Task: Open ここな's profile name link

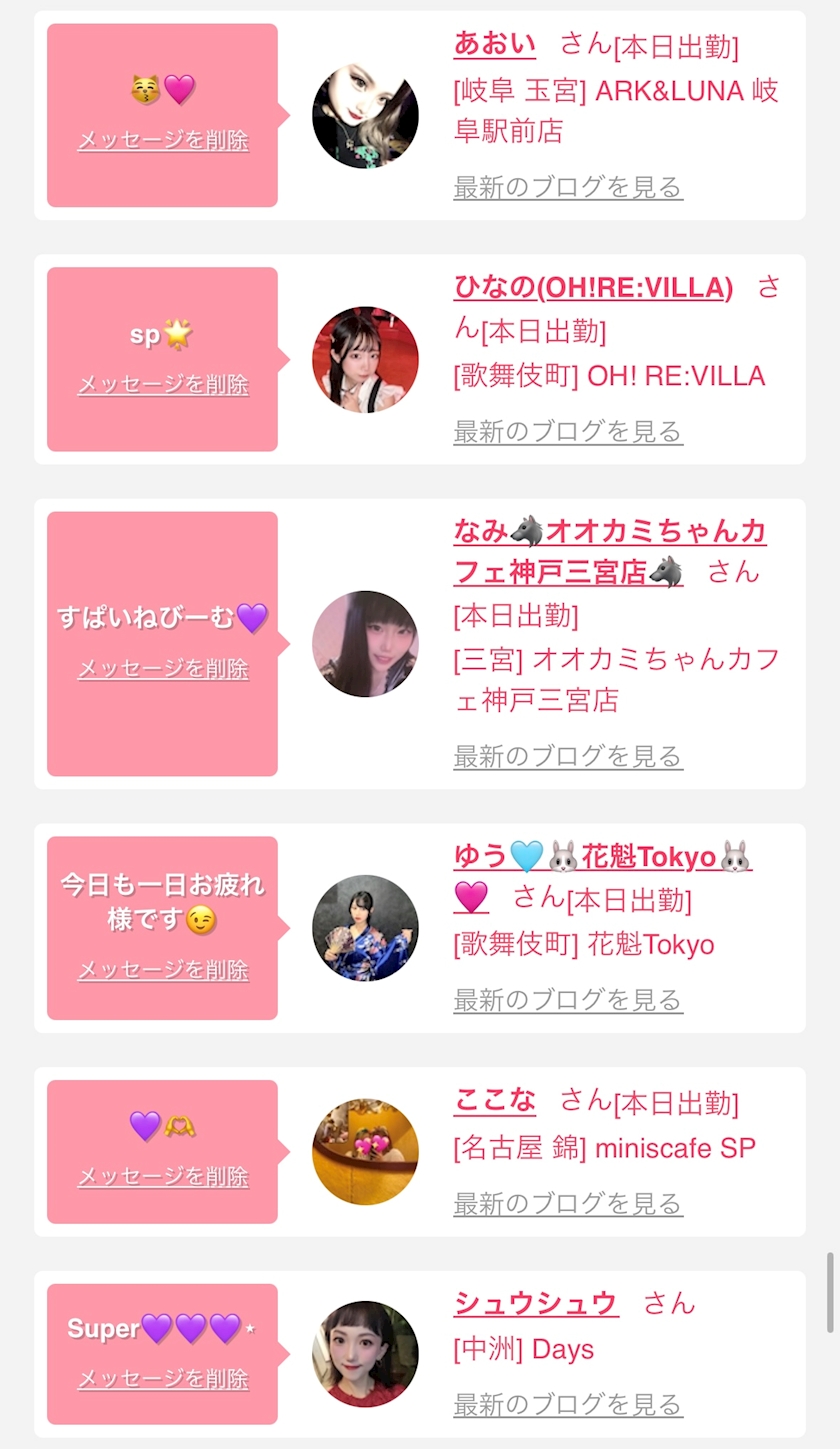Action: point(495,1100)
